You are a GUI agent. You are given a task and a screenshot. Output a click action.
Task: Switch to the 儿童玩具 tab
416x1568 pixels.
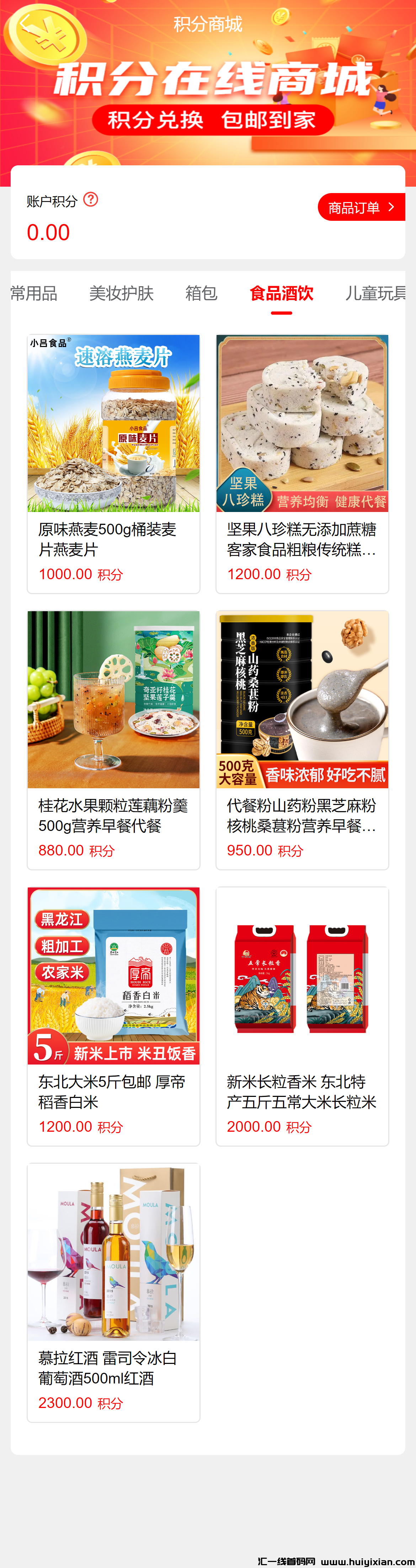(375, 293)
